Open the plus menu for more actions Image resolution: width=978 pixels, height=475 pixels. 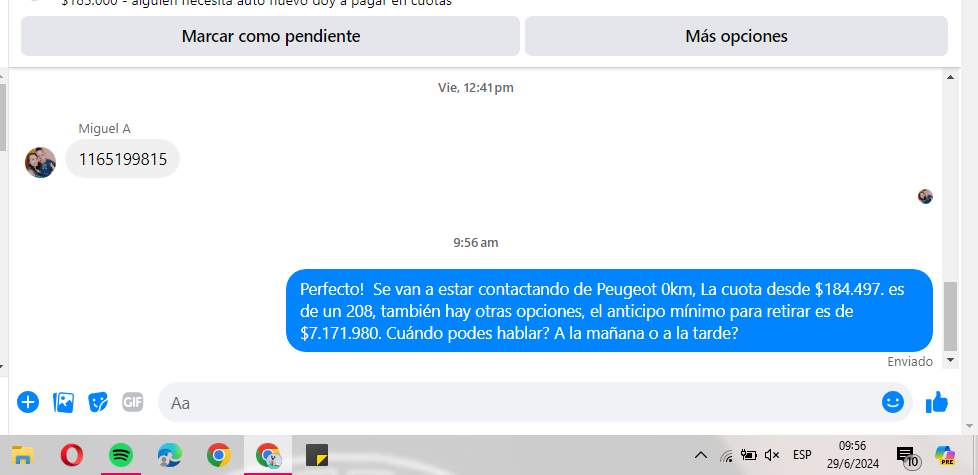[x=28, y=402]
